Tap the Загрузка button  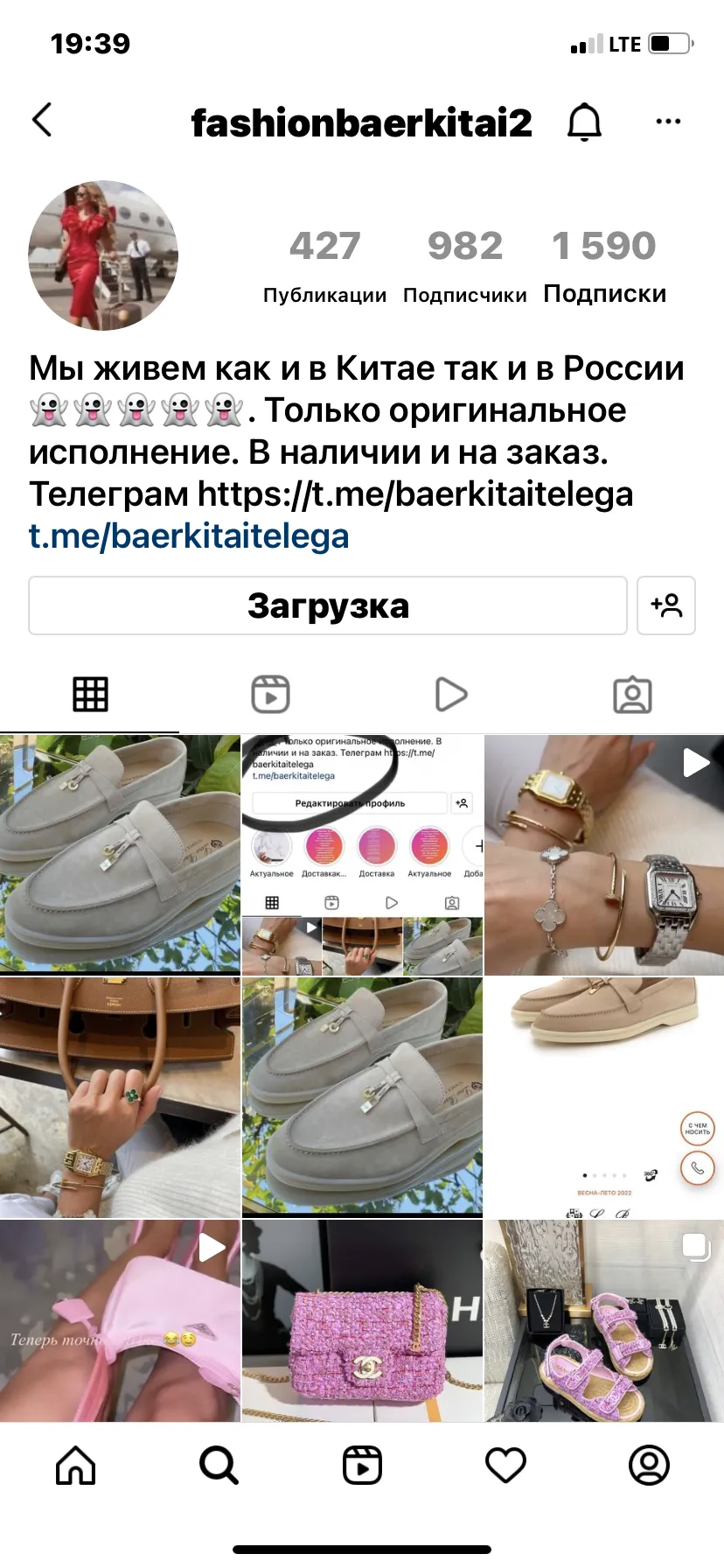pos(328,605)
